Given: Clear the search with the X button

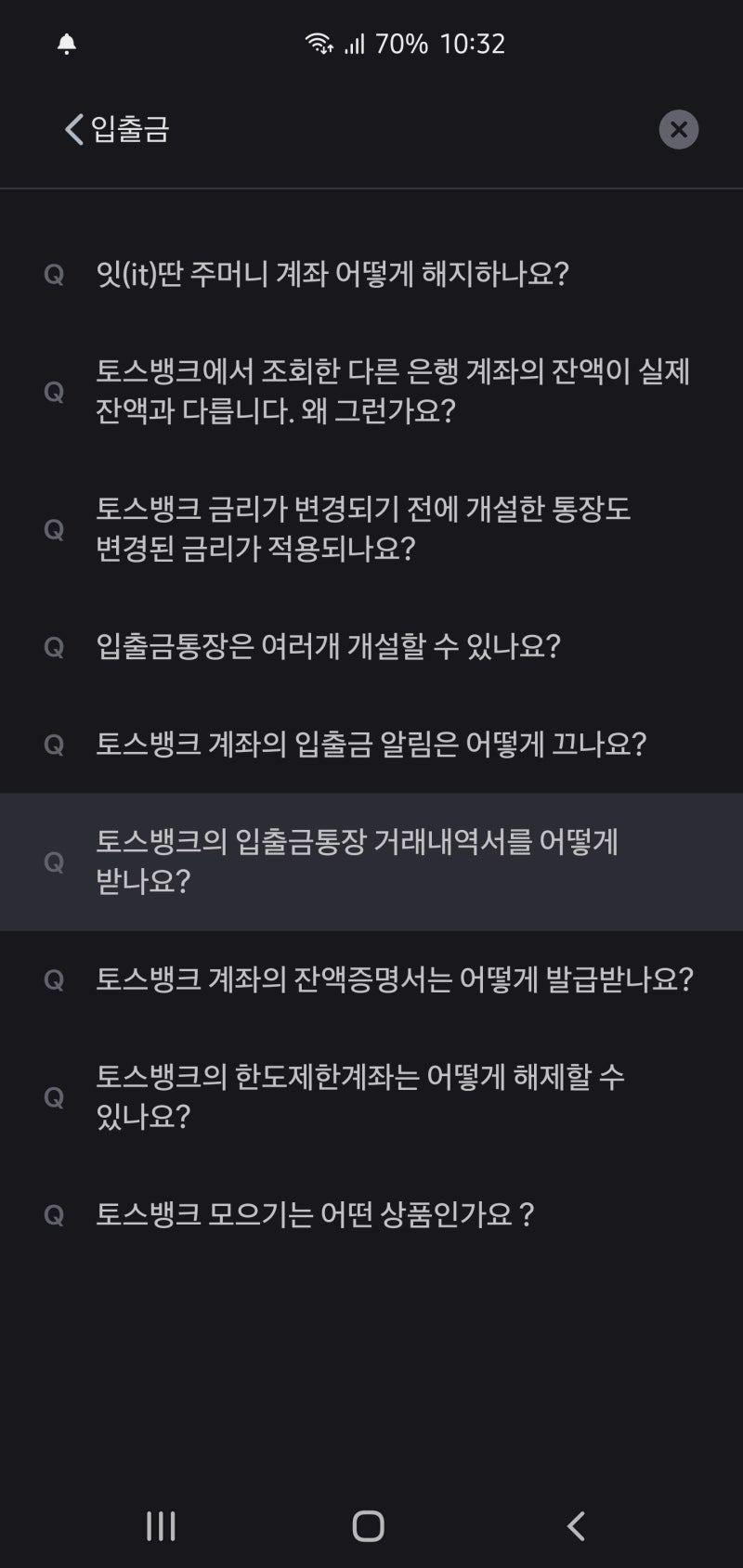Looking at the screenshot, I should (x=679, y=129).
